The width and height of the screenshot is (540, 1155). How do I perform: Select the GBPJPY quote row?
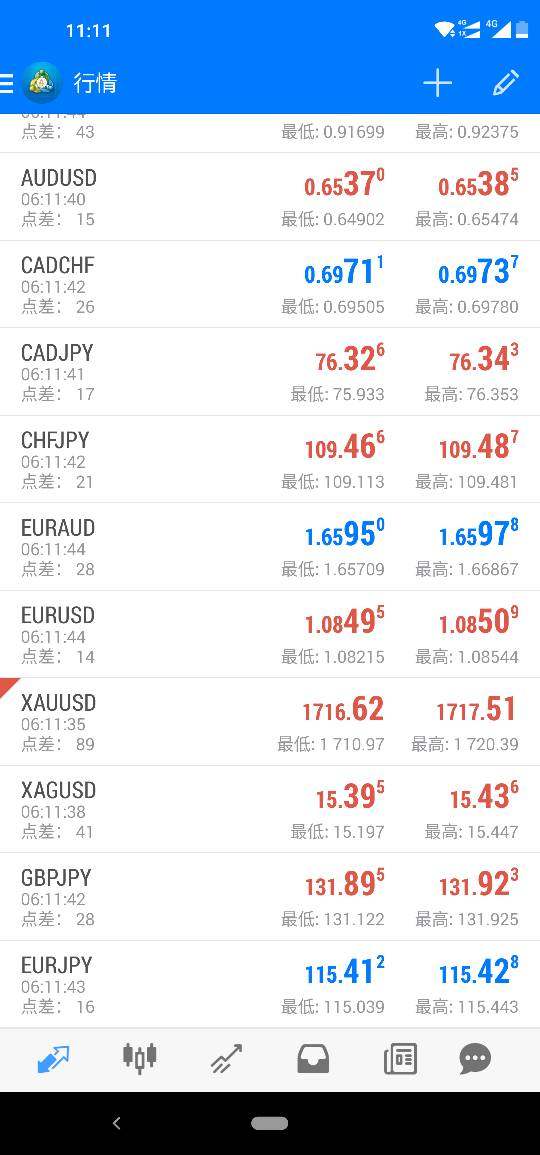(x=270, y=897)
